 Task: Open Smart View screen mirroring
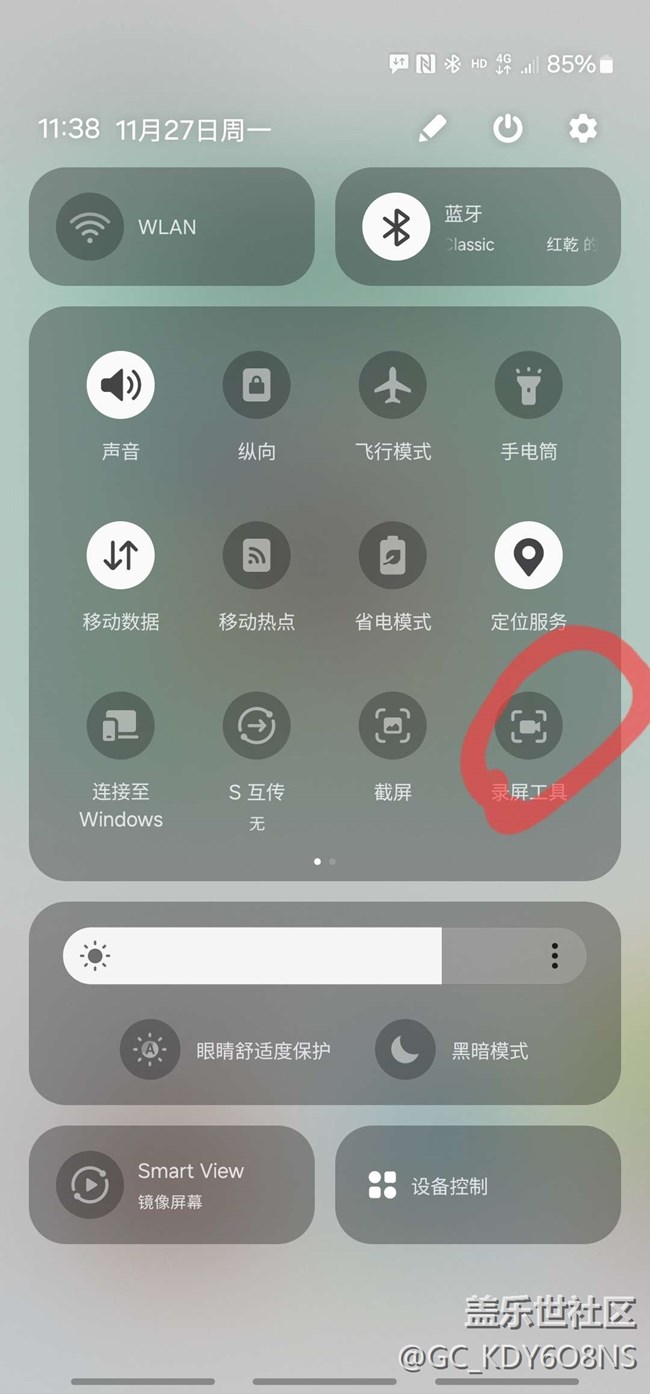click(91, 1185)
